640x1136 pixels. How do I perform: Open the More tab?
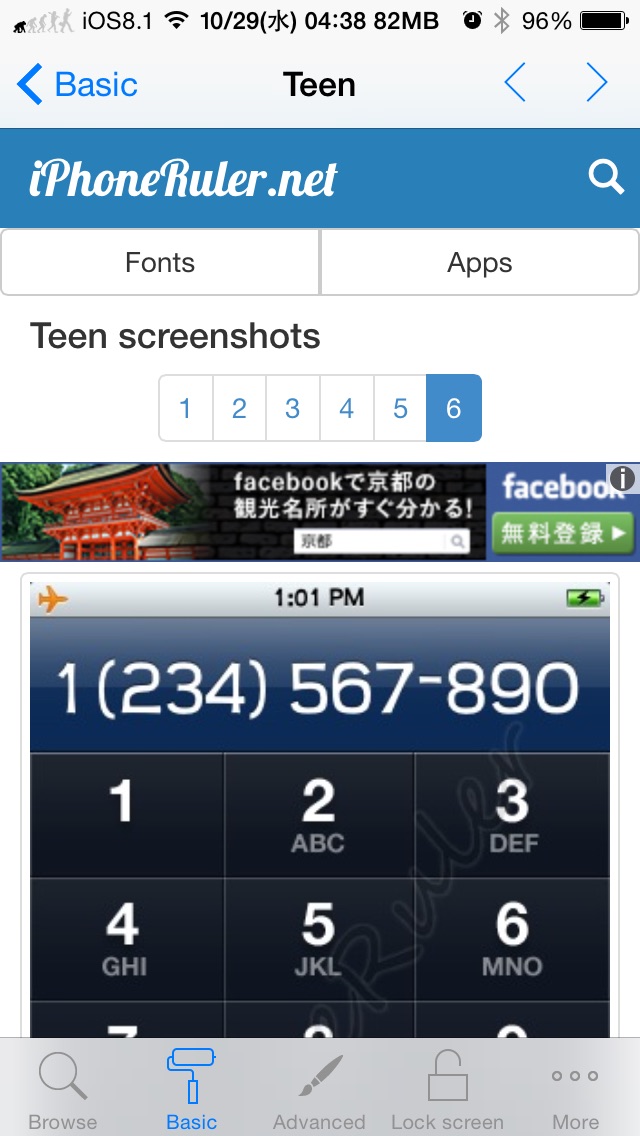pos(575,1090)
